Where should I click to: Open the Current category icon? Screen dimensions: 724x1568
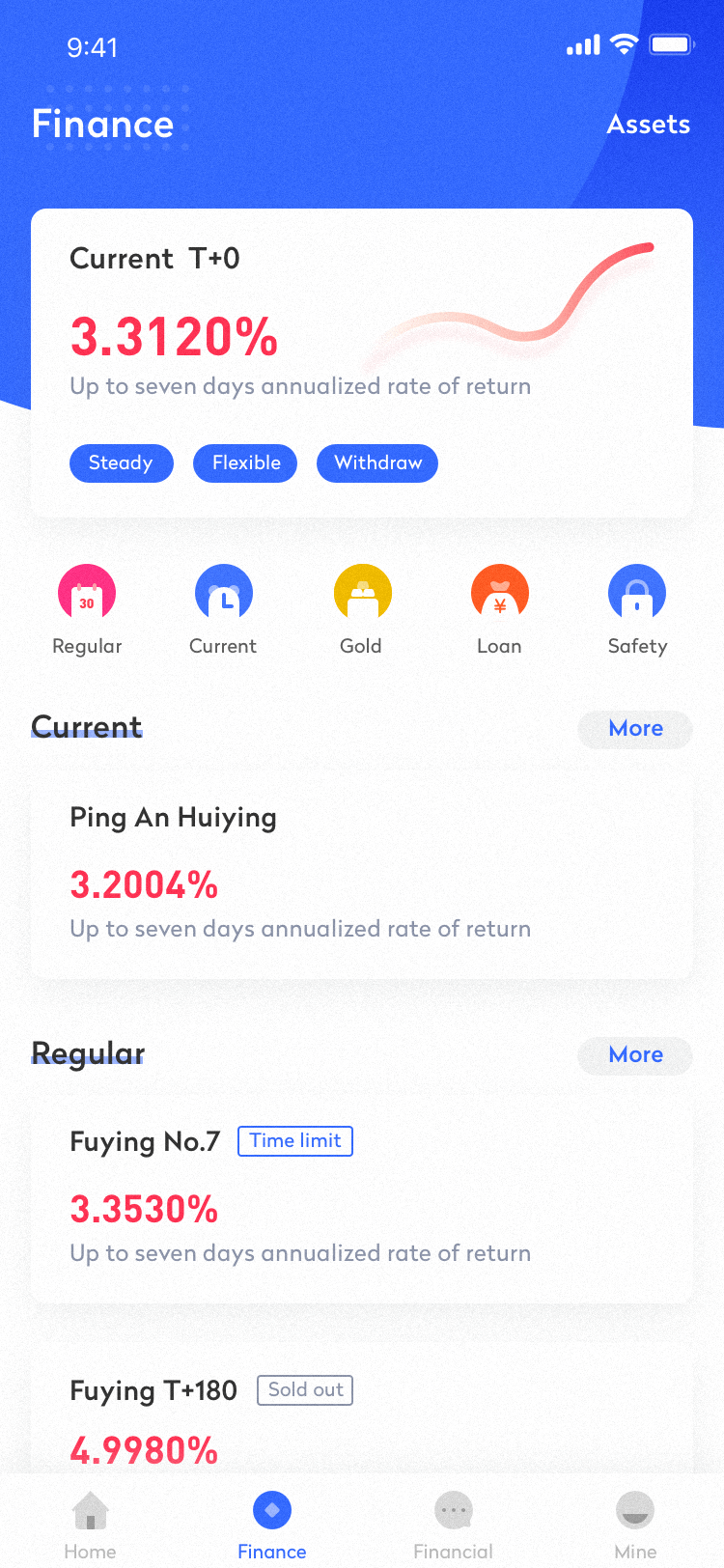(x=223, y=610)
